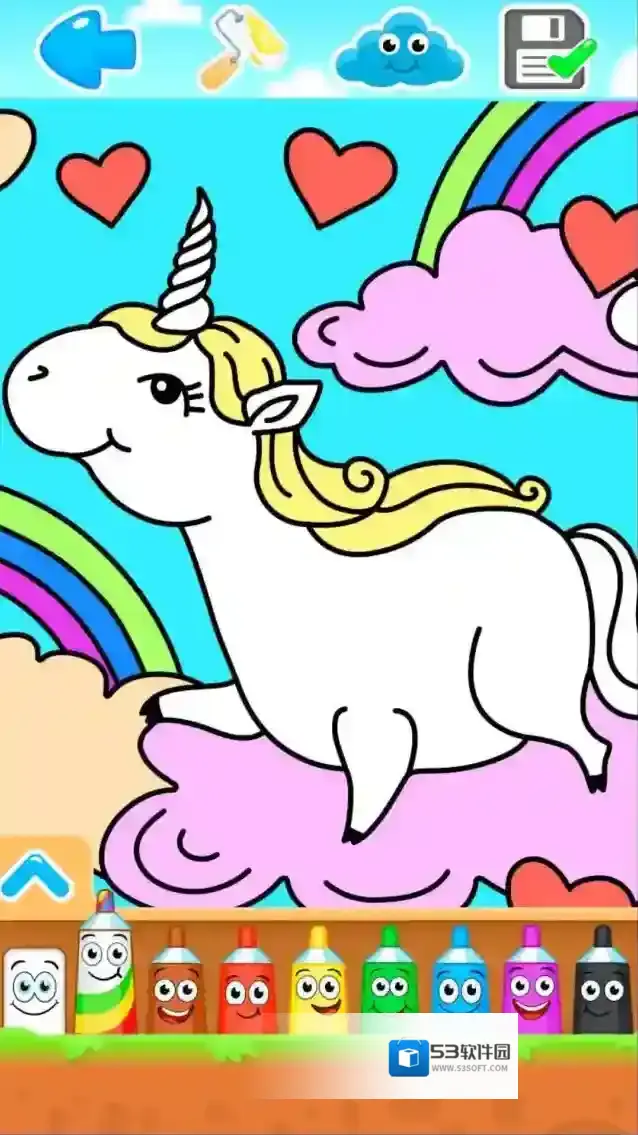Select the blue paint tube
The height and width of the screenshot is (1135, 638).
click(x=460, y=984)
